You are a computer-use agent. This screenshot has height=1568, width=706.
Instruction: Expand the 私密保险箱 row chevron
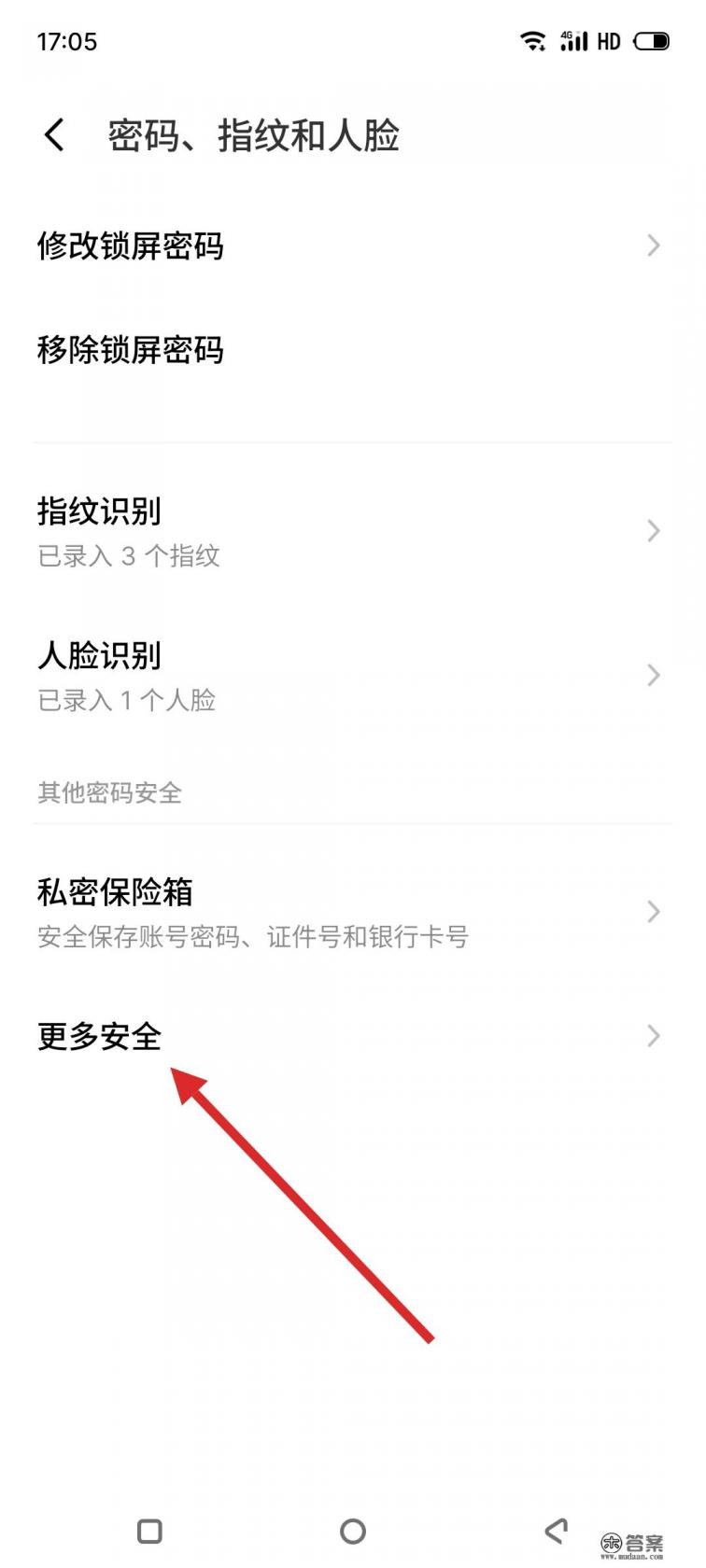(653, 912)
